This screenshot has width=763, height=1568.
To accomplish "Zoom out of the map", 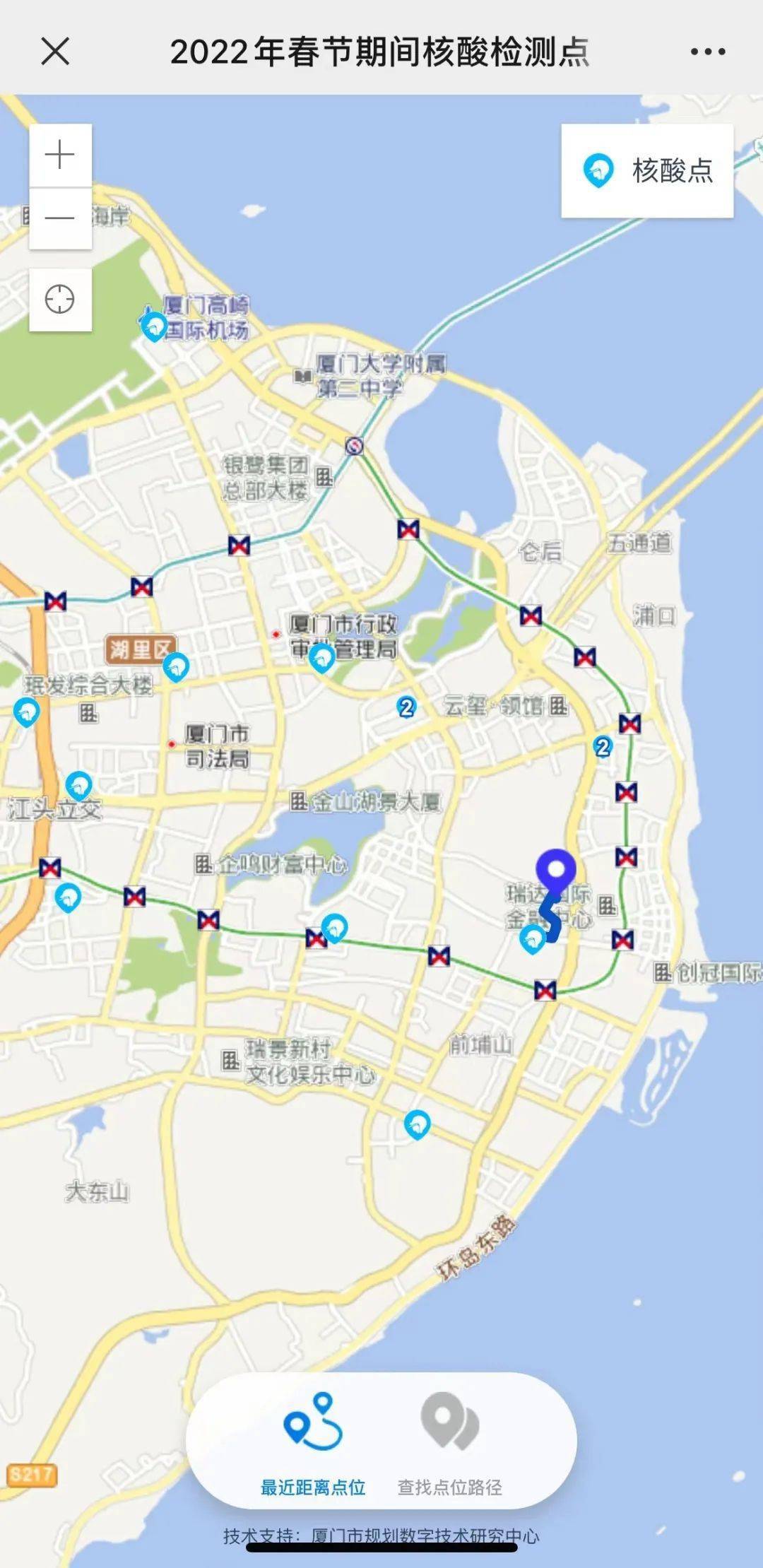I will point(60,218).
